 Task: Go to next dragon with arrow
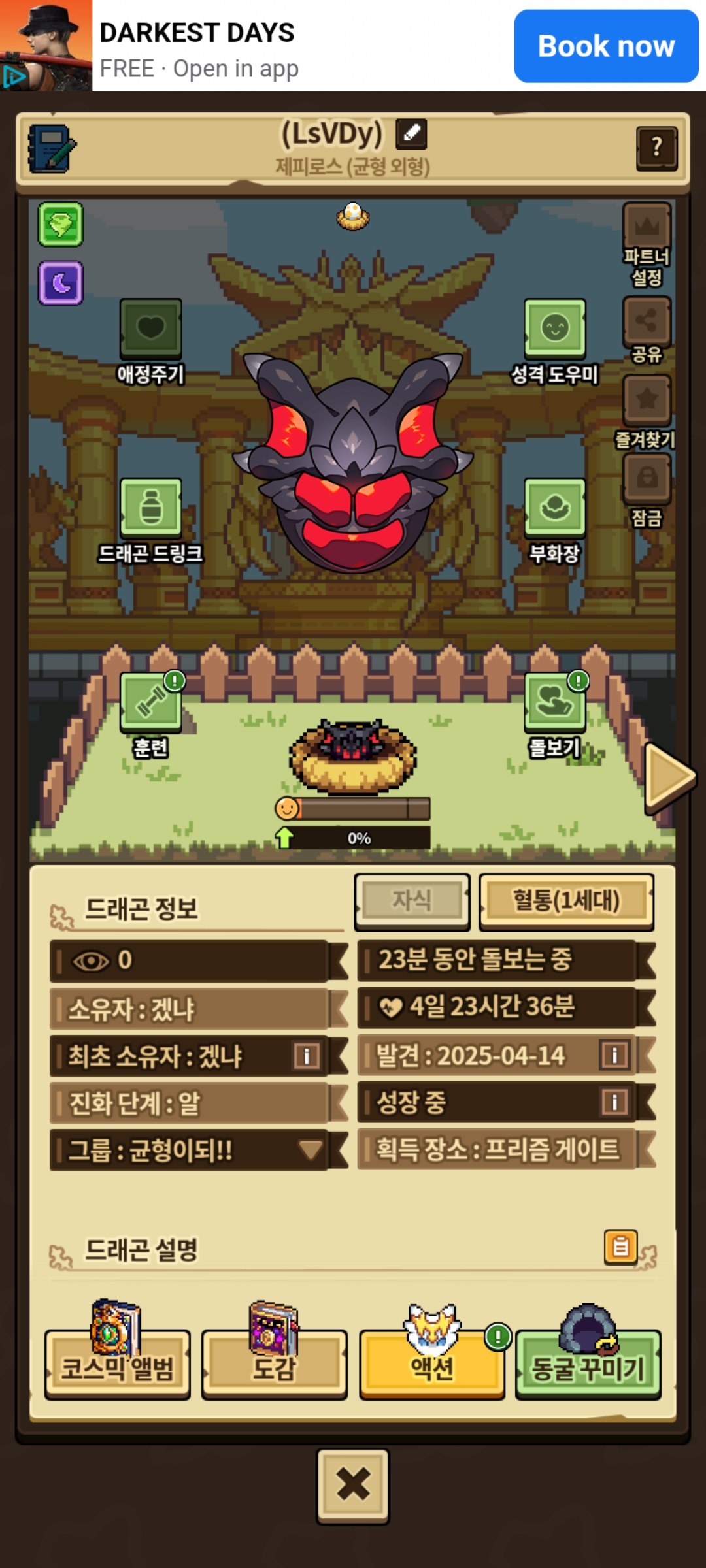pyautogui.click(x=669, y=777)
